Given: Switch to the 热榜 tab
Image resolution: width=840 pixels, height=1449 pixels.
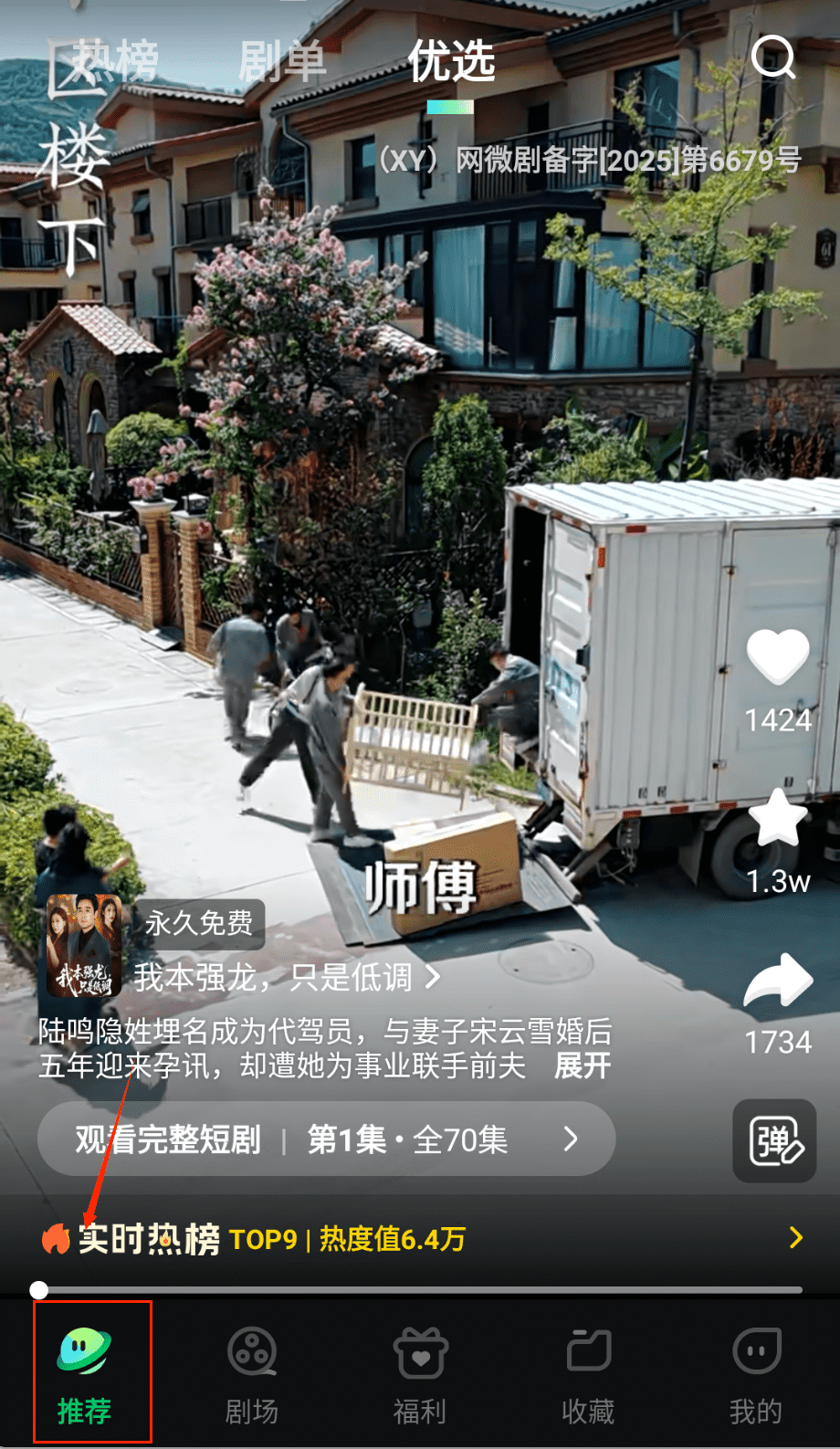Looking at the screenshot, I should coord(114,62).
